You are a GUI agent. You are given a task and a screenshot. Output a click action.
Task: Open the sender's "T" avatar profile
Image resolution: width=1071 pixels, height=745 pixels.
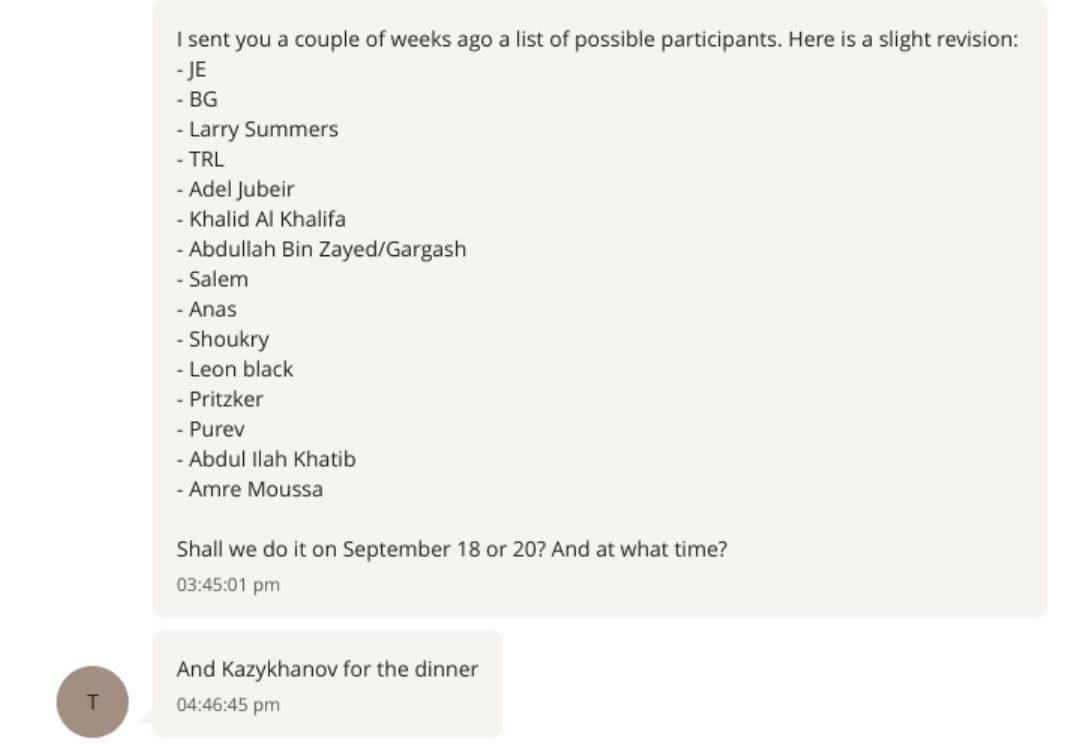92,701
